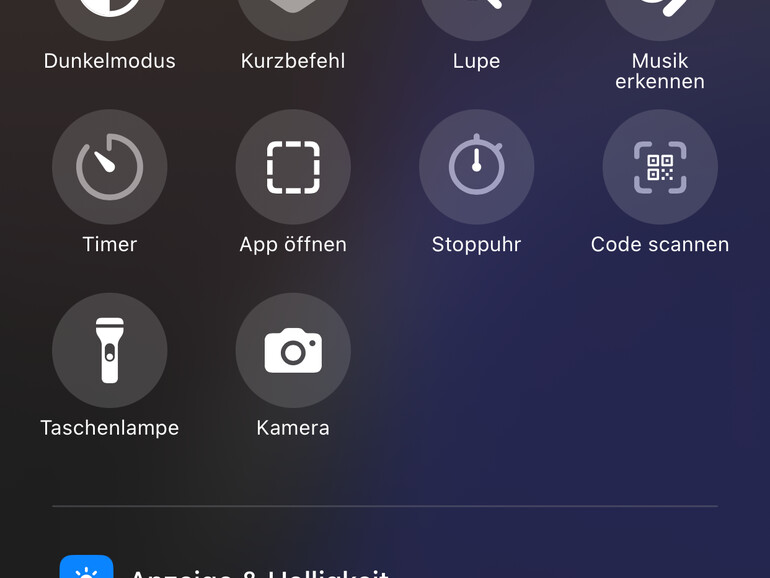The width and height of the screenshot is (770, 578).
Task: Select the Lupe magnifier action
Action: [x=476, y=15]
